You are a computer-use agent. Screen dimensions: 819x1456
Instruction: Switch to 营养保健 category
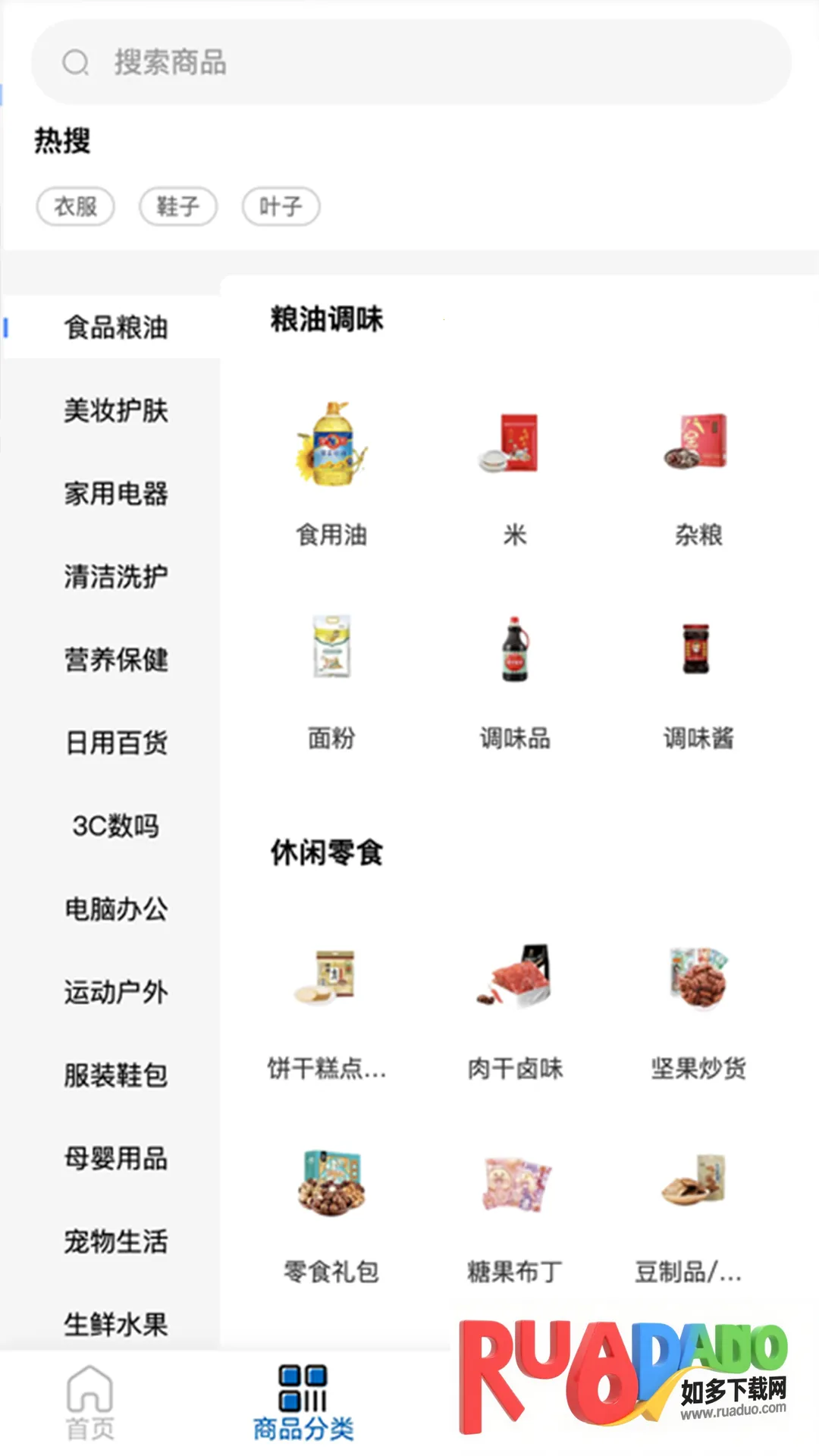point(115,660)
